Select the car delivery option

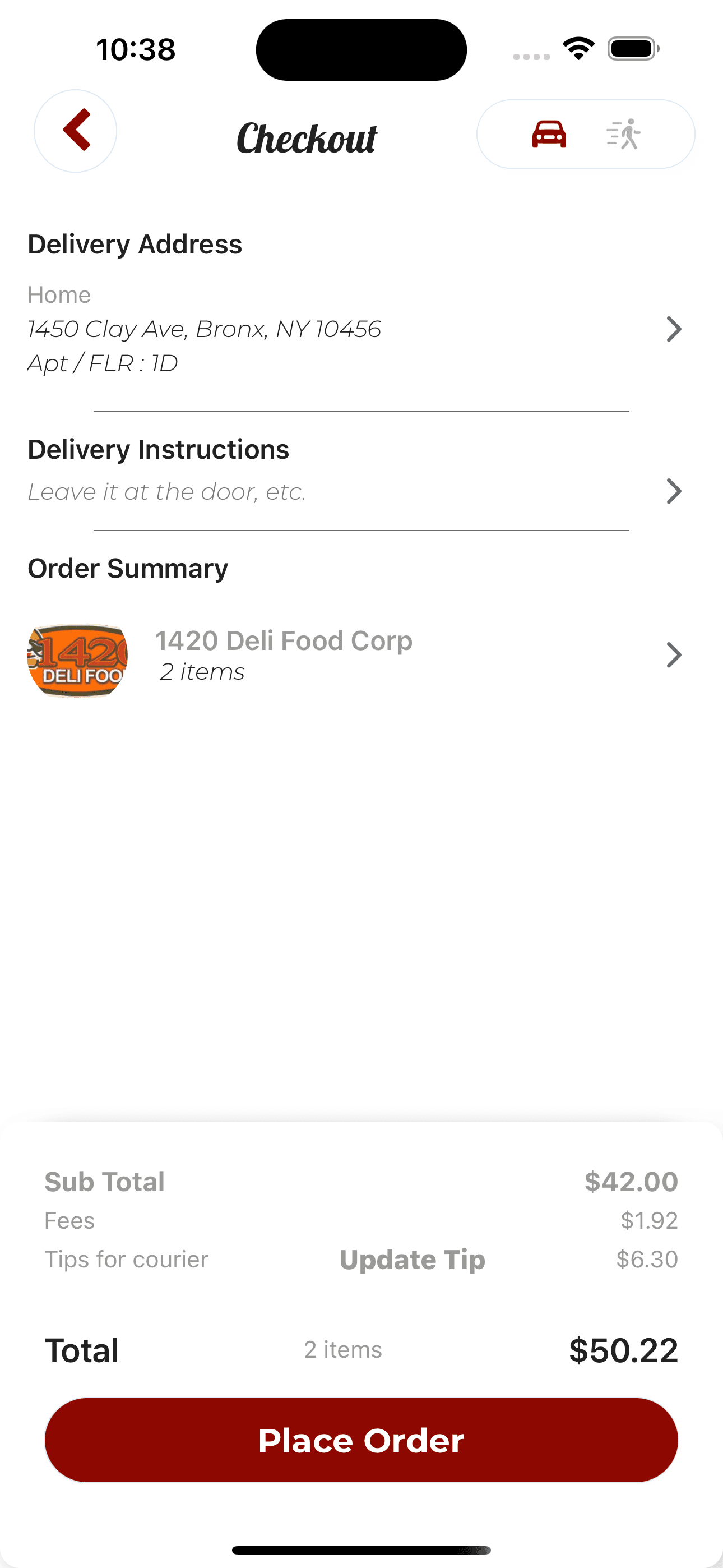pyautogui.click(x=549, y=134)
